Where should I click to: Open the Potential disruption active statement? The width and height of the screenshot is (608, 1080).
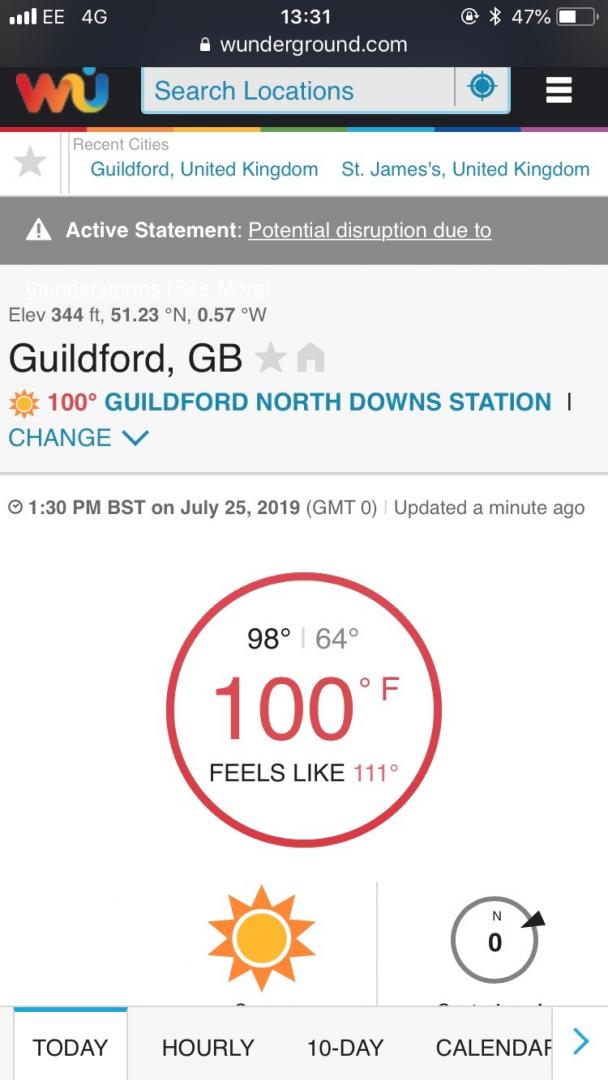coord(370,230)
